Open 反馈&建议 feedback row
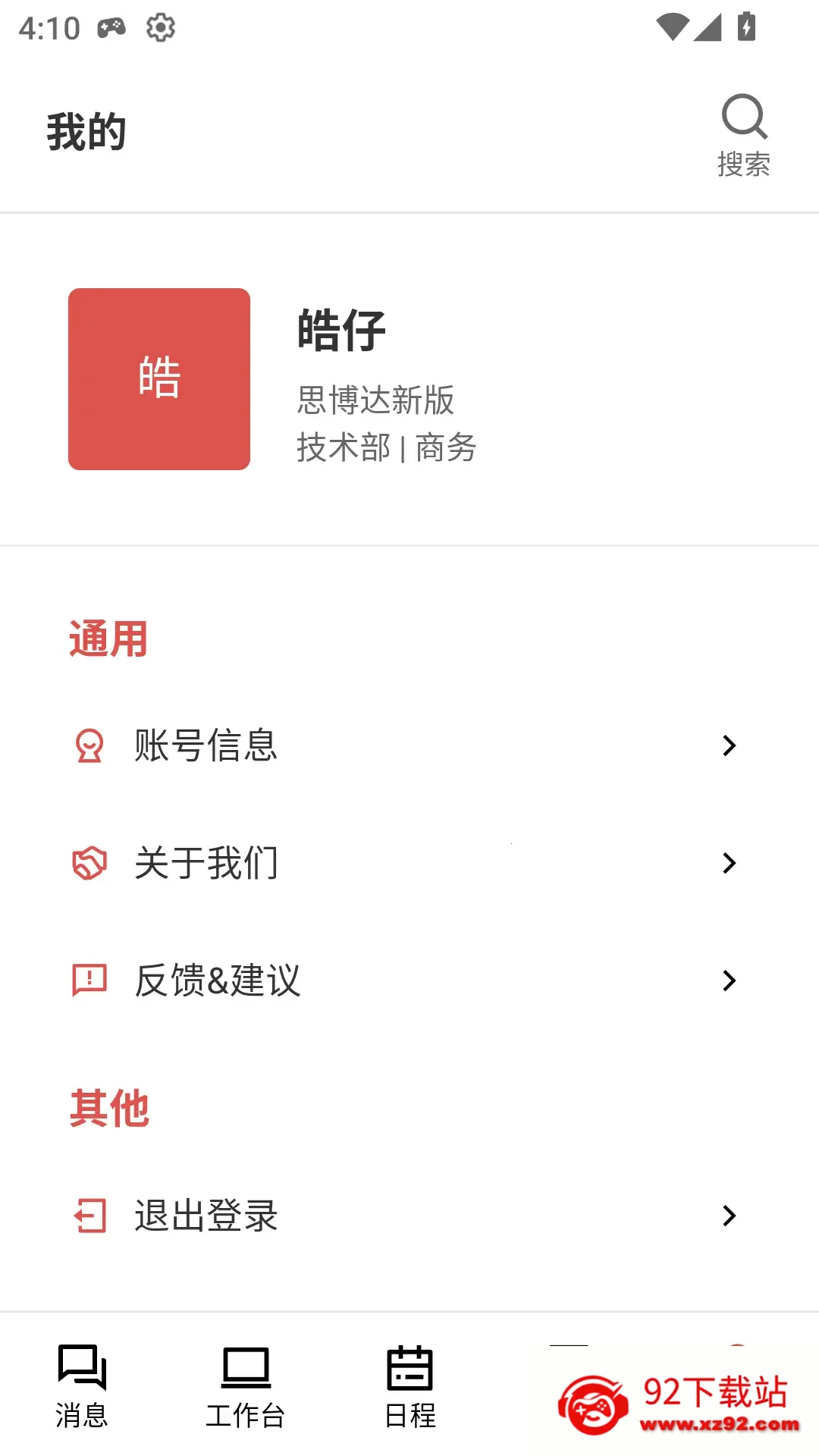819x1456 pixels. pyautogui.click(x=409, y=981)
